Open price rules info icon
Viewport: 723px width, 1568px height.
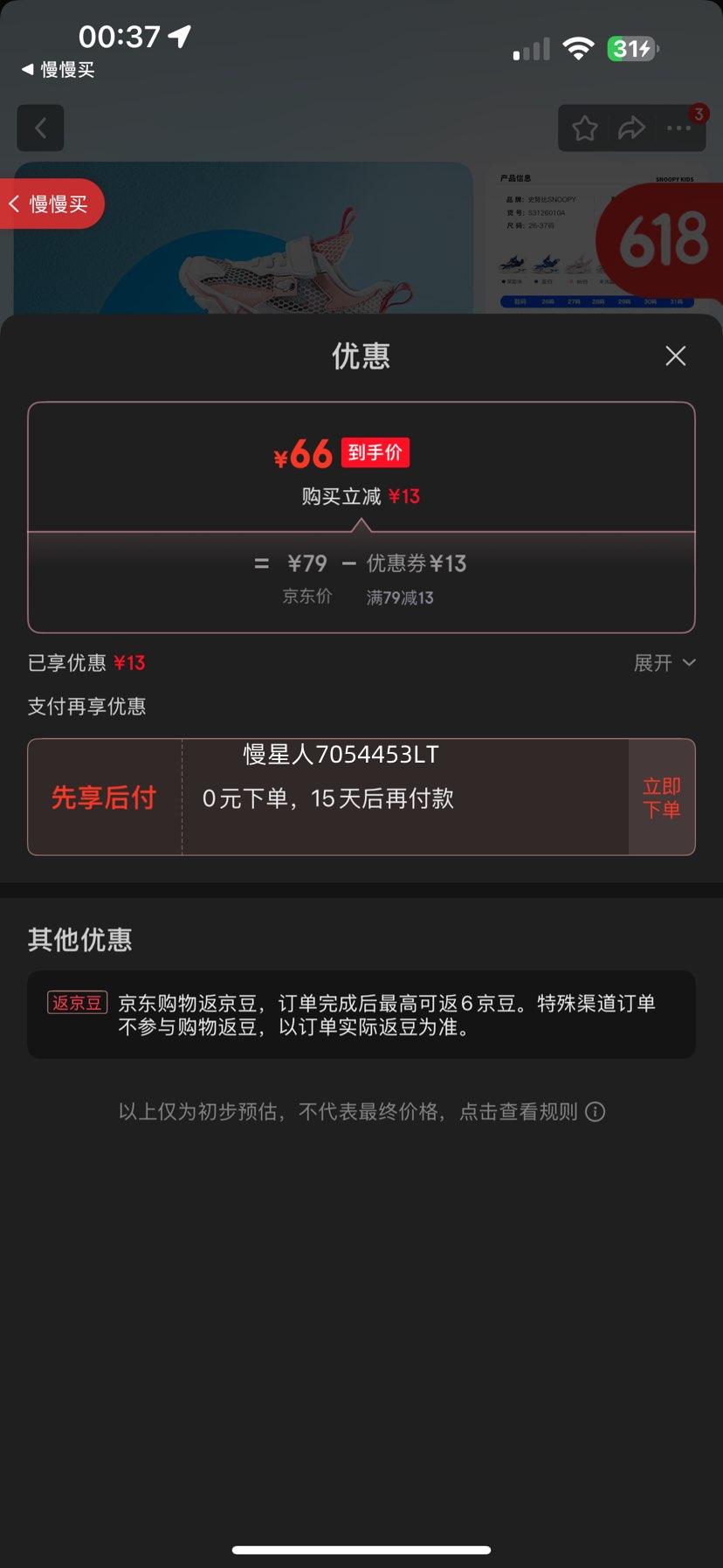tap(595, 1112)
